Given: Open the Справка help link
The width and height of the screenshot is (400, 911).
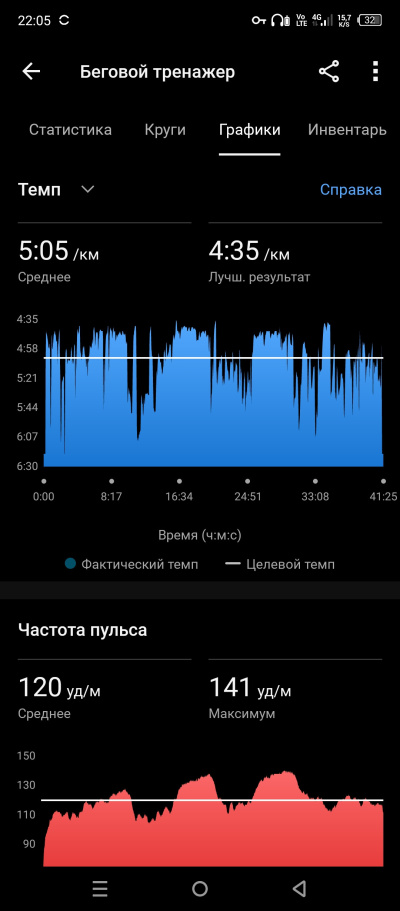Looking at the screenshot, I should coord(351,189).
